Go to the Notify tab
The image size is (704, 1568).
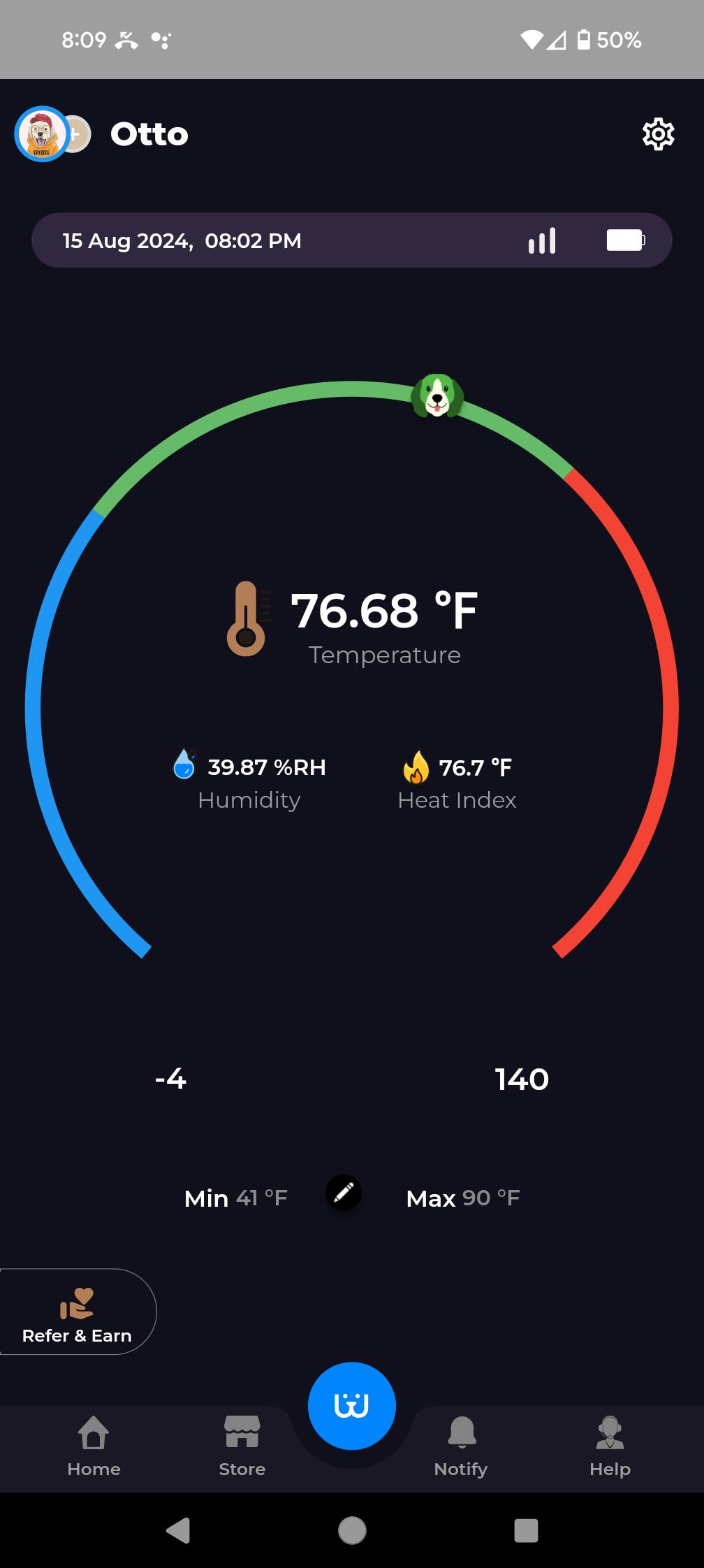pyautogui.click(x=461, y=1445)
